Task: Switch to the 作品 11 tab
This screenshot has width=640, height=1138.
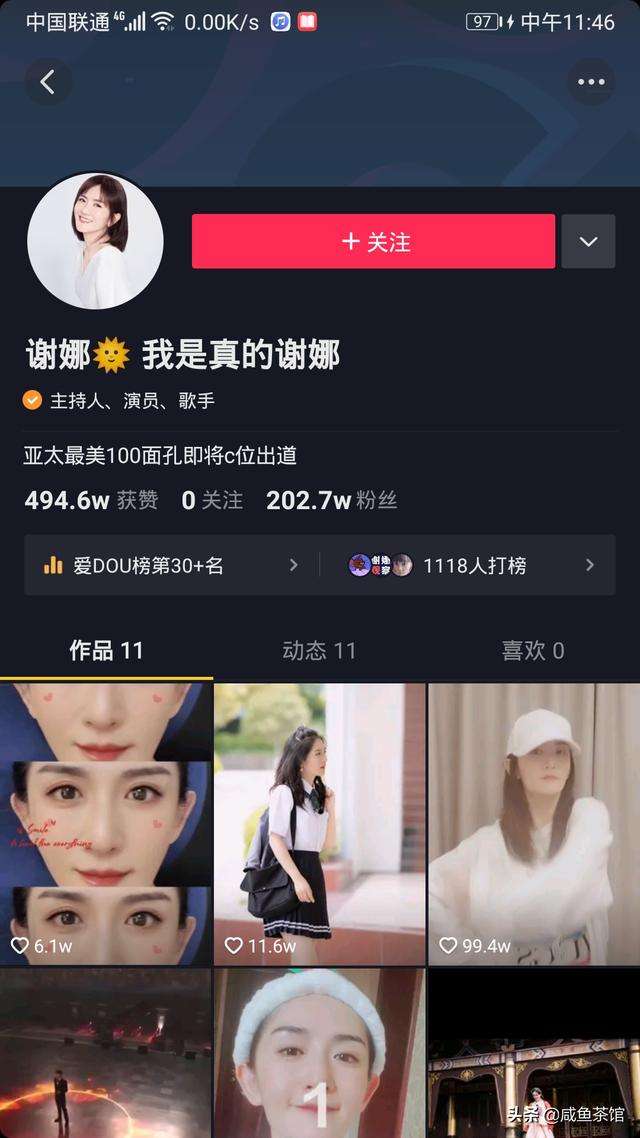Action: 106,651
